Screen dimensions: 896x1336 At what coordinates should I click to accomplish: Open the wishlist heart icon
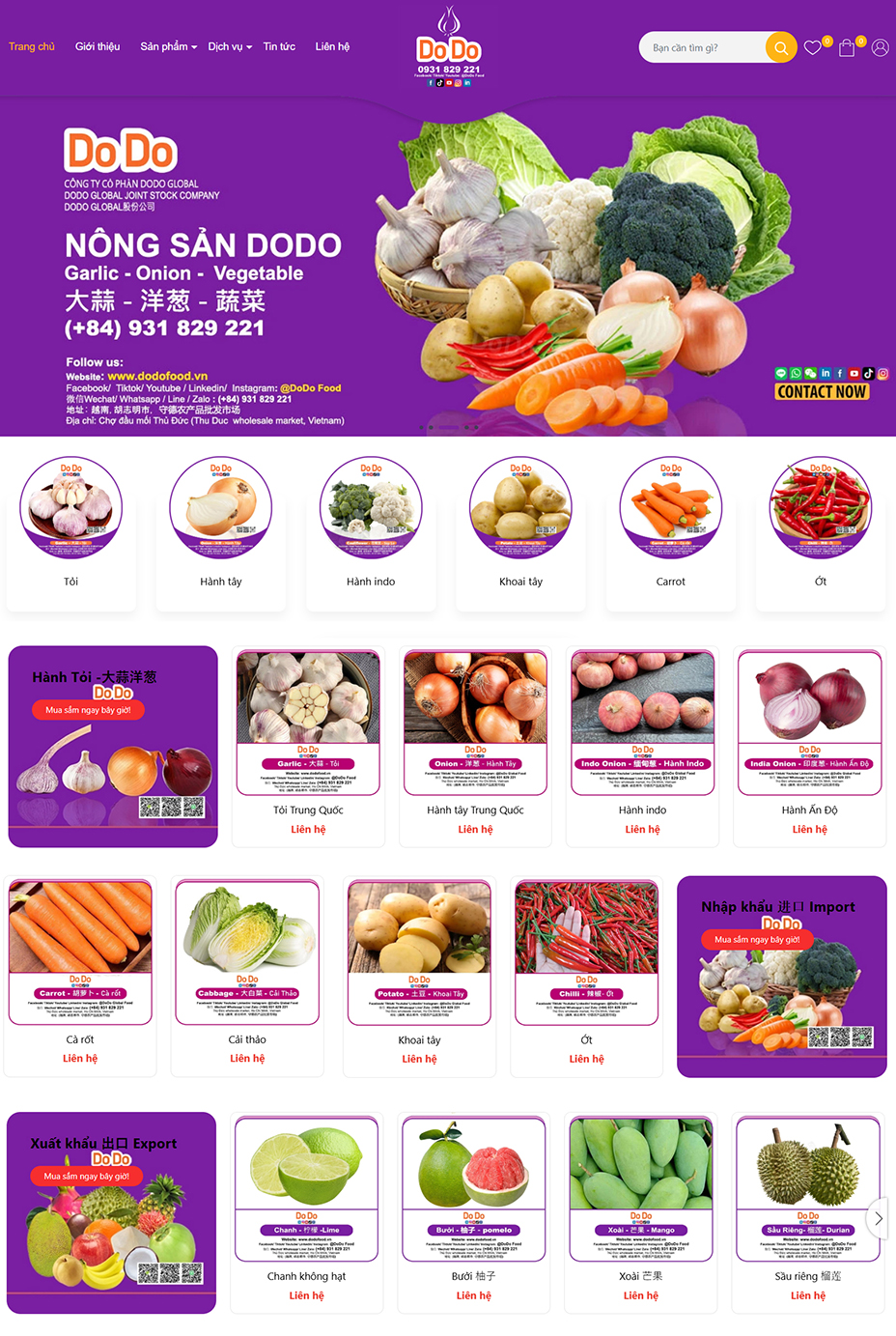813,47
